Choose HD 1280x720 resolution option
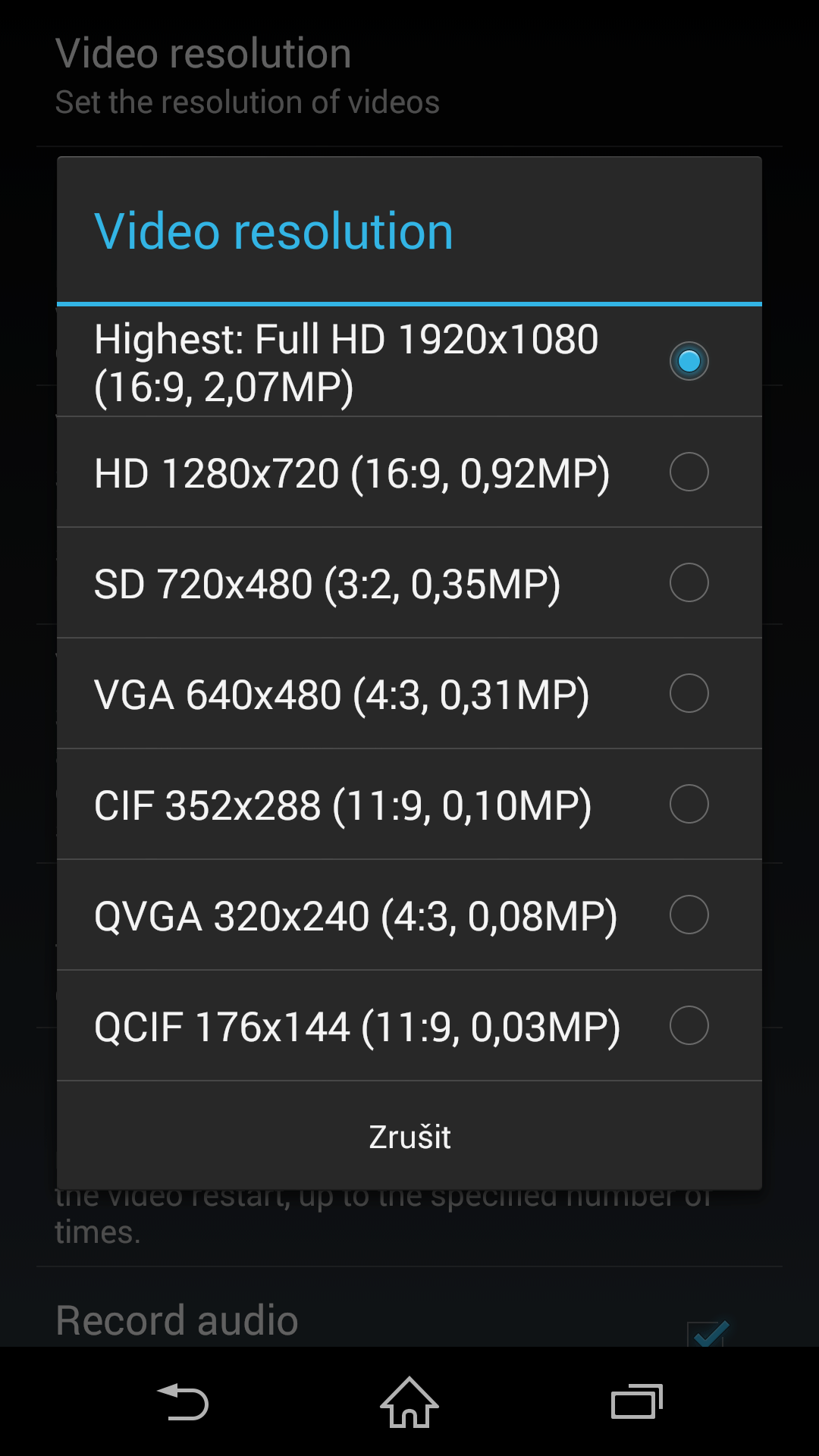 [x=409, y=472]
